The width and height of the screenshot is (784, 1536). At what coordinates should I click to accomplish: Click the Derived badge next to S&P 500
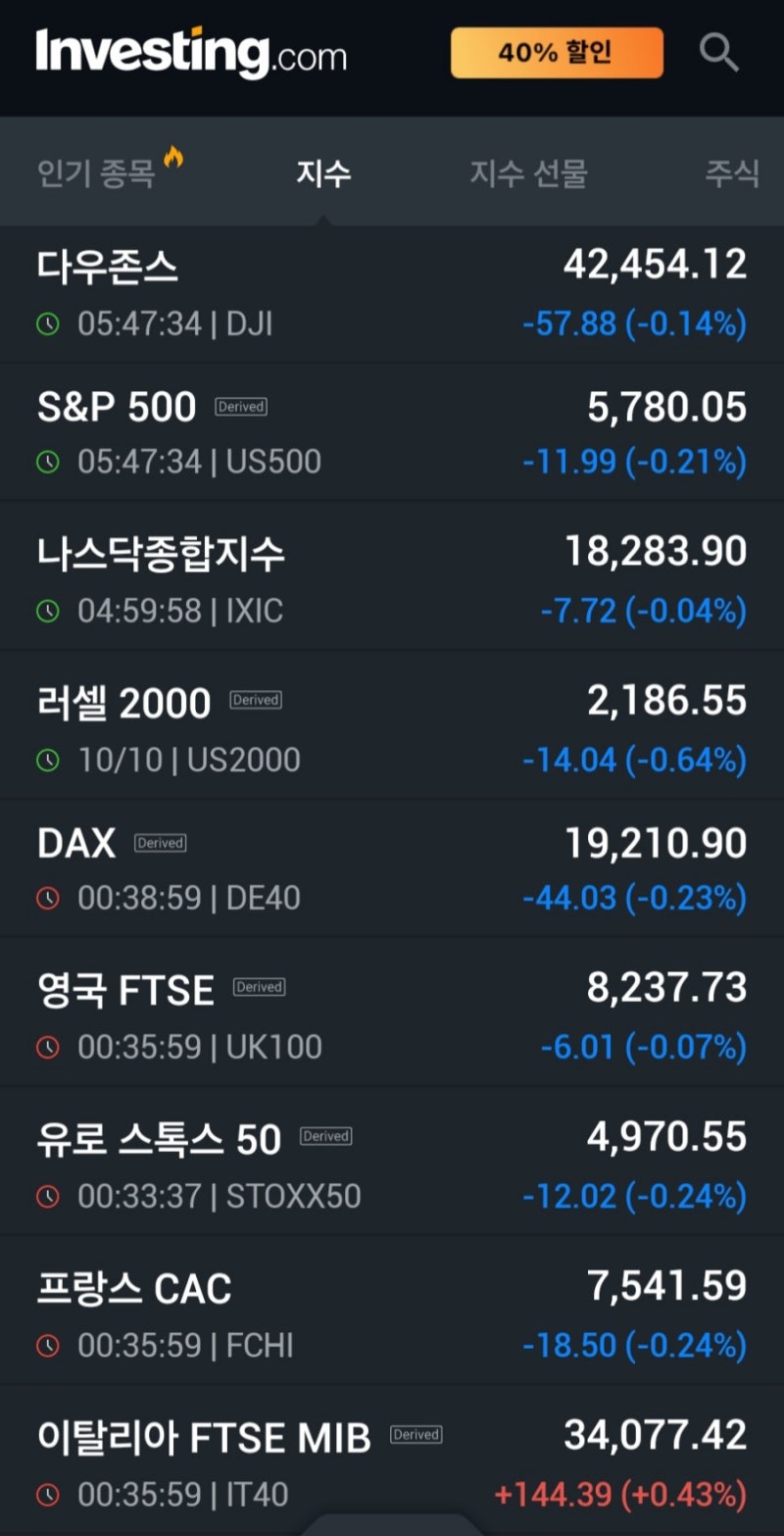click(240, 406)
